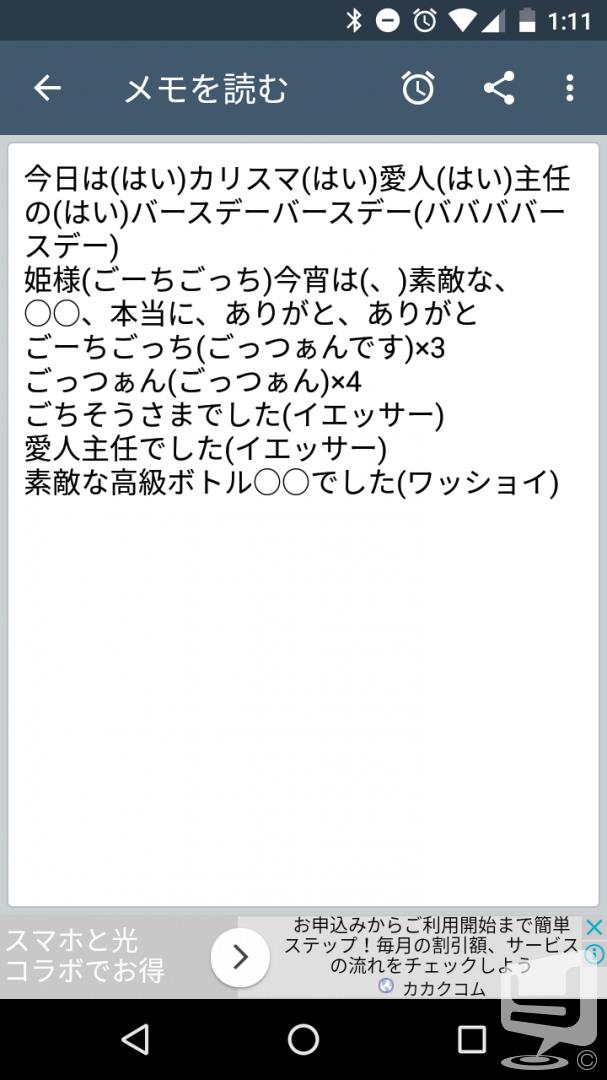
Task: Share this memo
Action: coord(499,88)
